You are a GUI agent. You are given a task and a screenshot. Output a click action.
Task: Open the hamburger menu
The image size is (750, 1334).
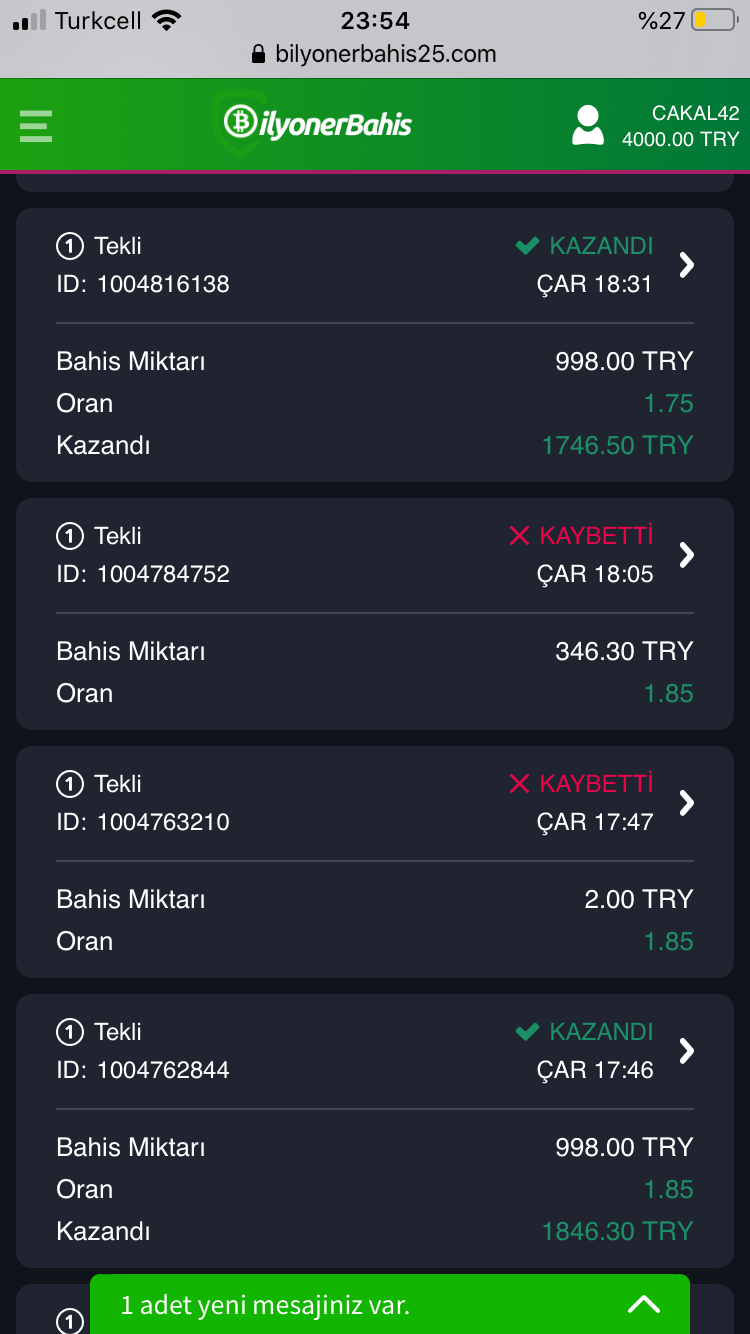(36, 126)
